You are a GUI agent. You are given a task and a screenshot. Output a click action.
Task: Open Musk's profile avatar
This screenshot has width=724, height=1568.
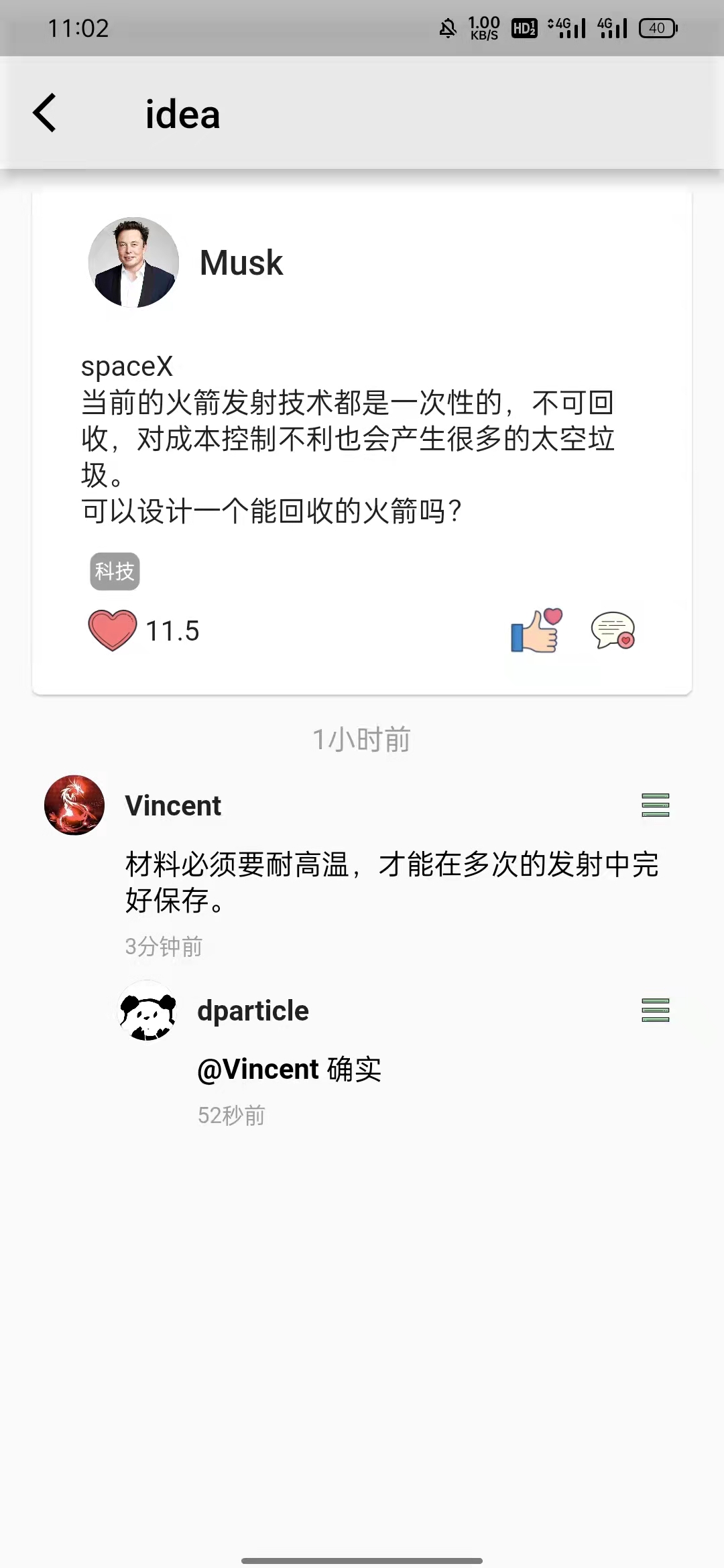[133, 262]
